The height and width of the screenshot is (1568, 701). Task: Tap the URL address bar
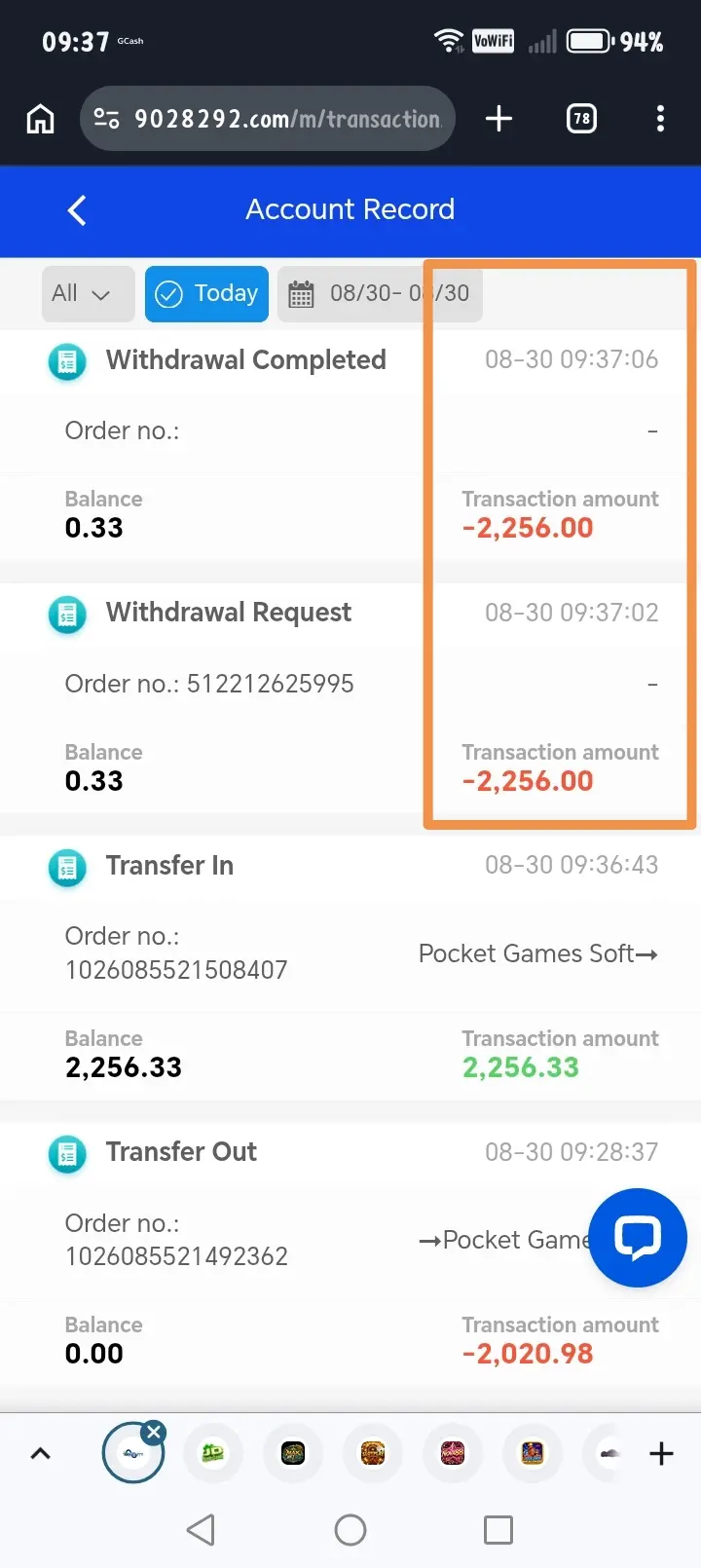pyautogui.click(x=268, y=119)
